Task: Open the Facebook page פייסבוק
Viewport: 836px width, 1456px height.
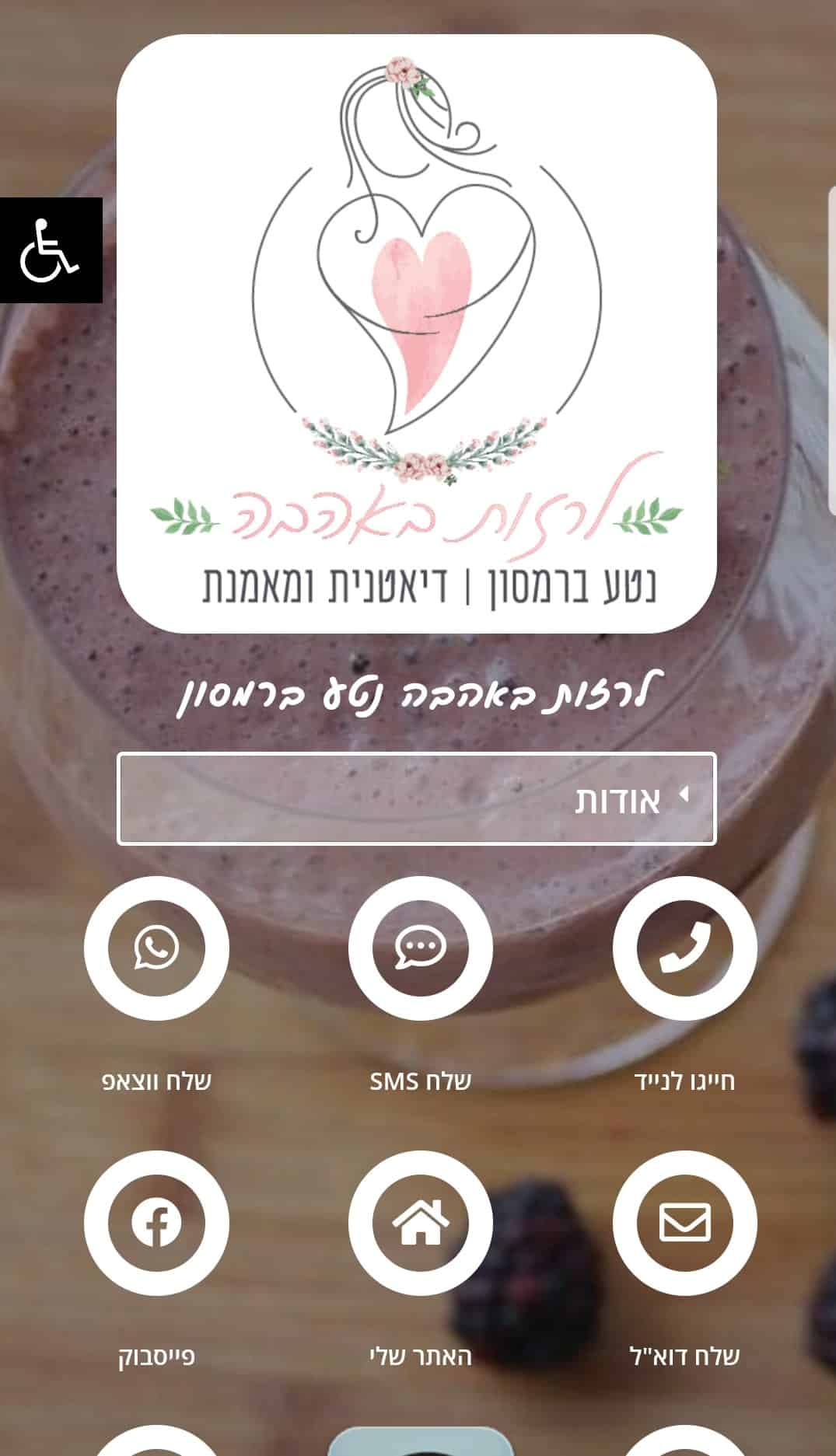Action: pyautogui.click(x=156, y=1222)
